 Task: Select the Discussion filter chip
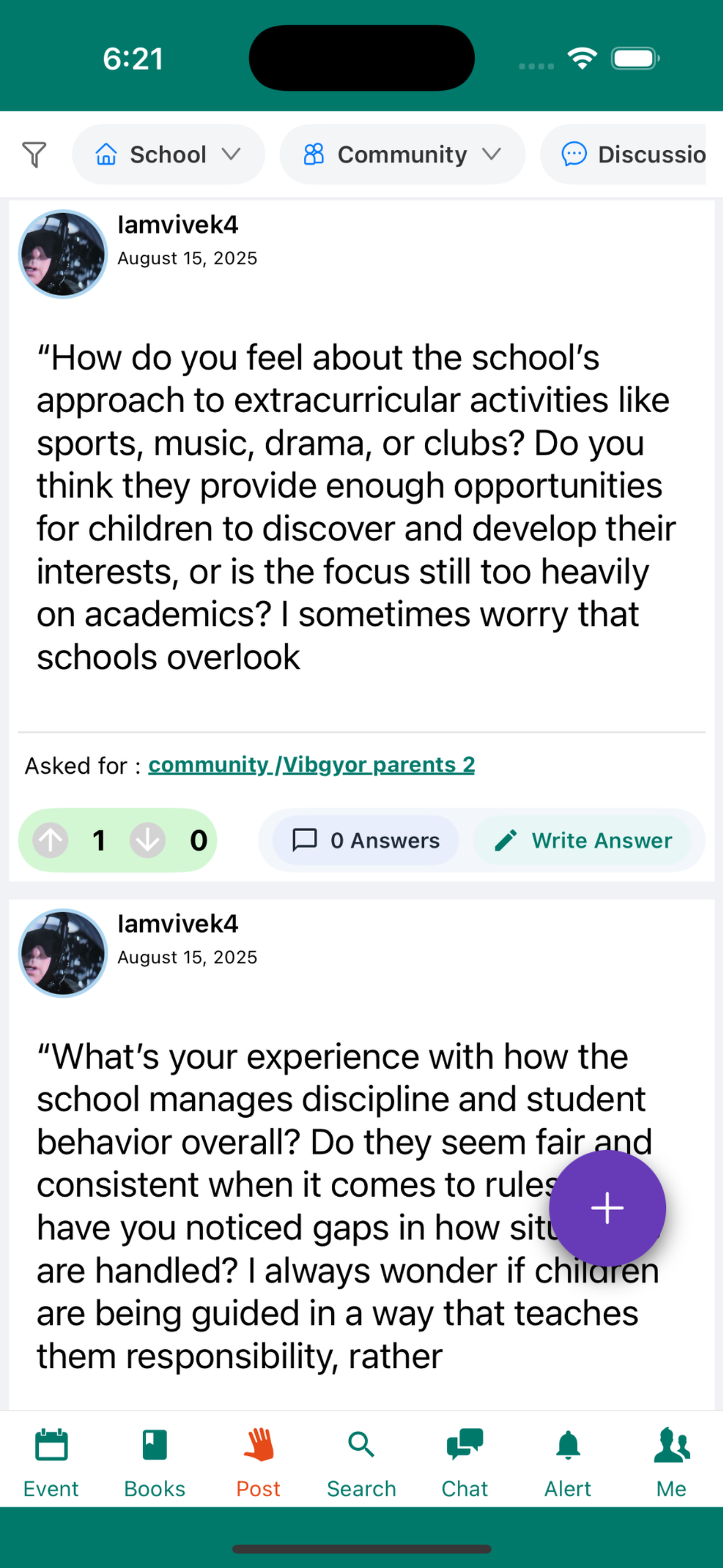633,155
